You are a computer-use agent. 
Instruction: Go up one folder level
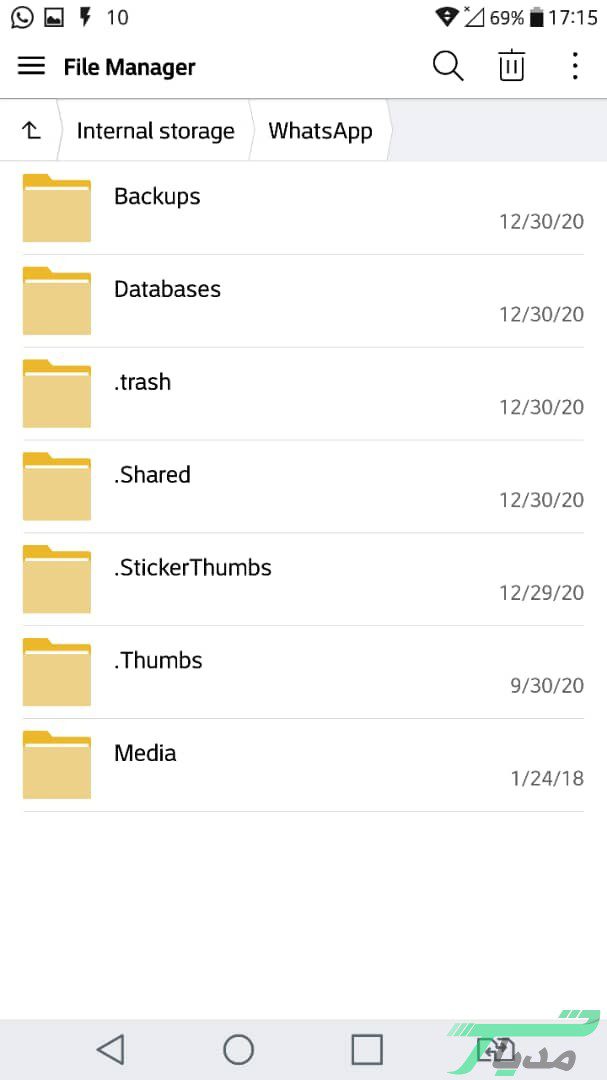point(31,131)
